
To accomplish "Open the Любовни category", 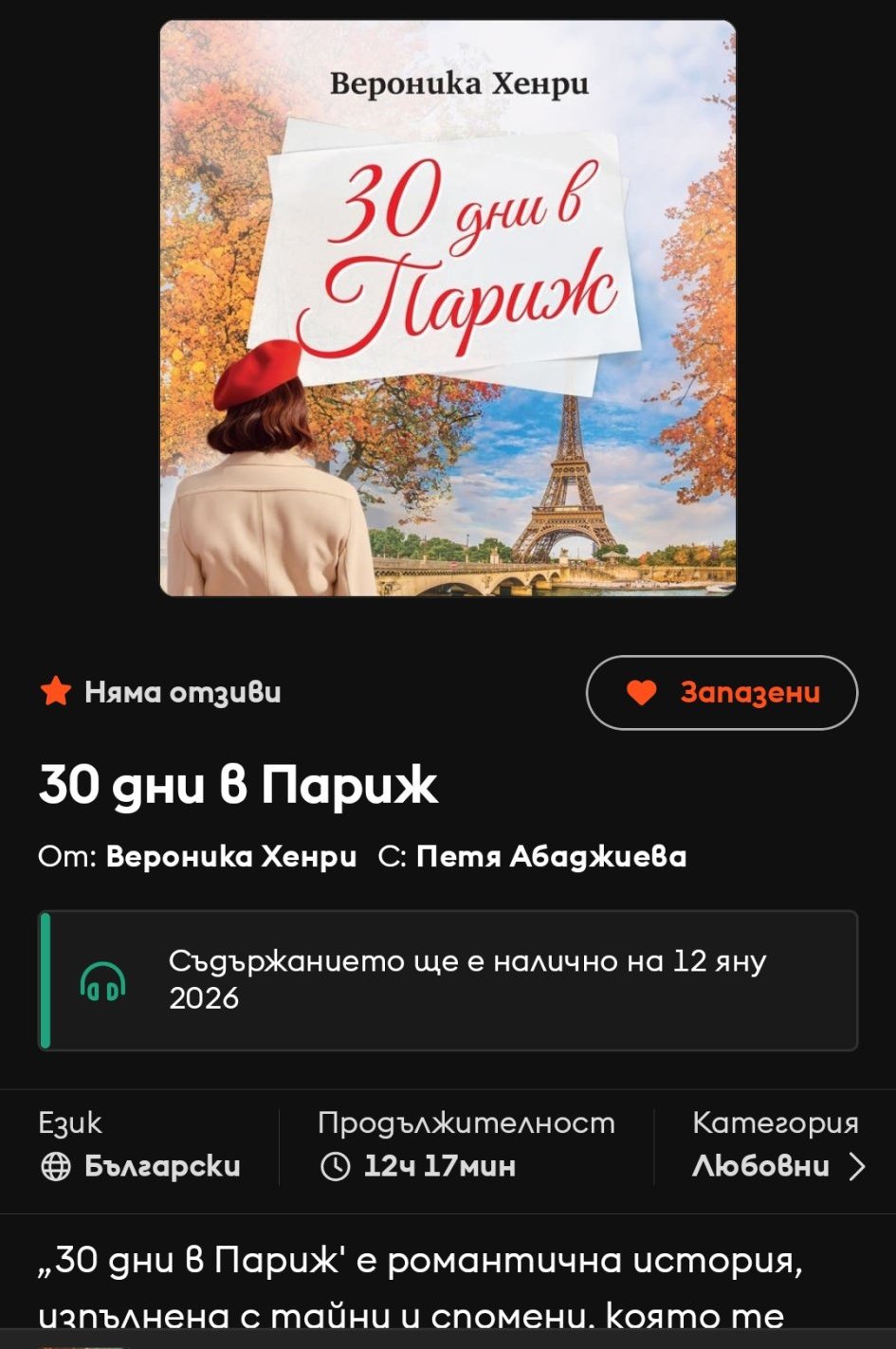I will [777, 1165].
